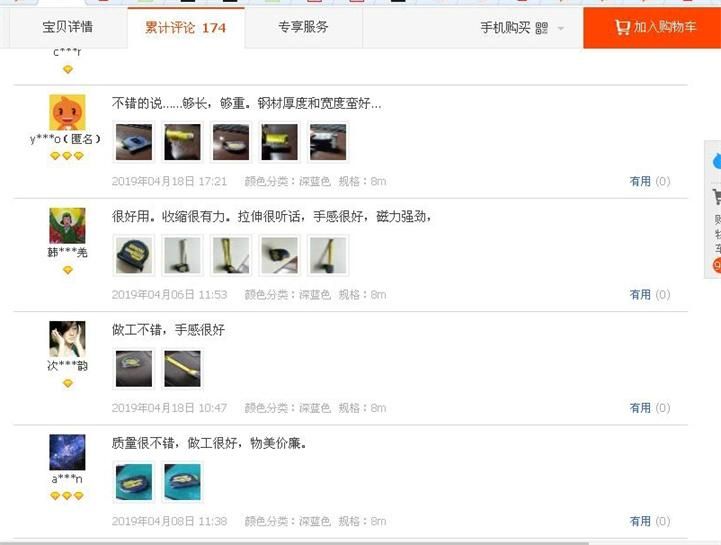Open first photo in 做工不错 review
This screenshot has width=721, height=545.
pos(134,368)
